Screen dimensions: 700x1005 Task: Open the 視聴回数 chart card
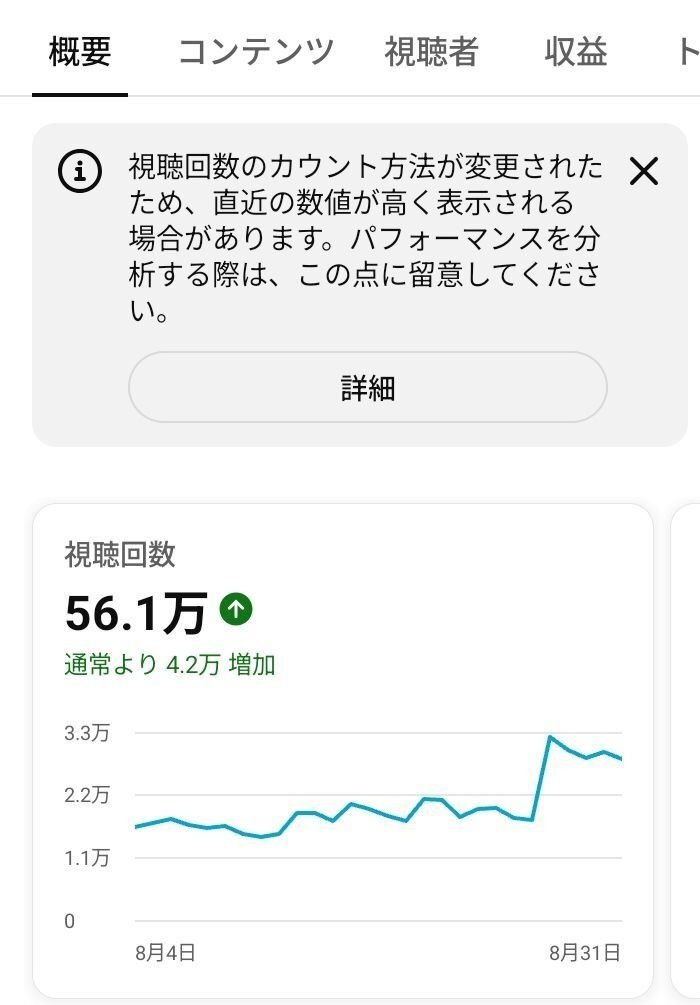coord(343,751)
